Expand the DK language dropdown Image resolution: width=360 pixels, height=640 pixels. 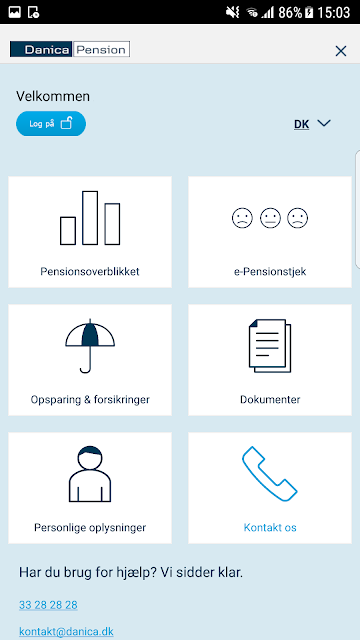tap(312, 124)
